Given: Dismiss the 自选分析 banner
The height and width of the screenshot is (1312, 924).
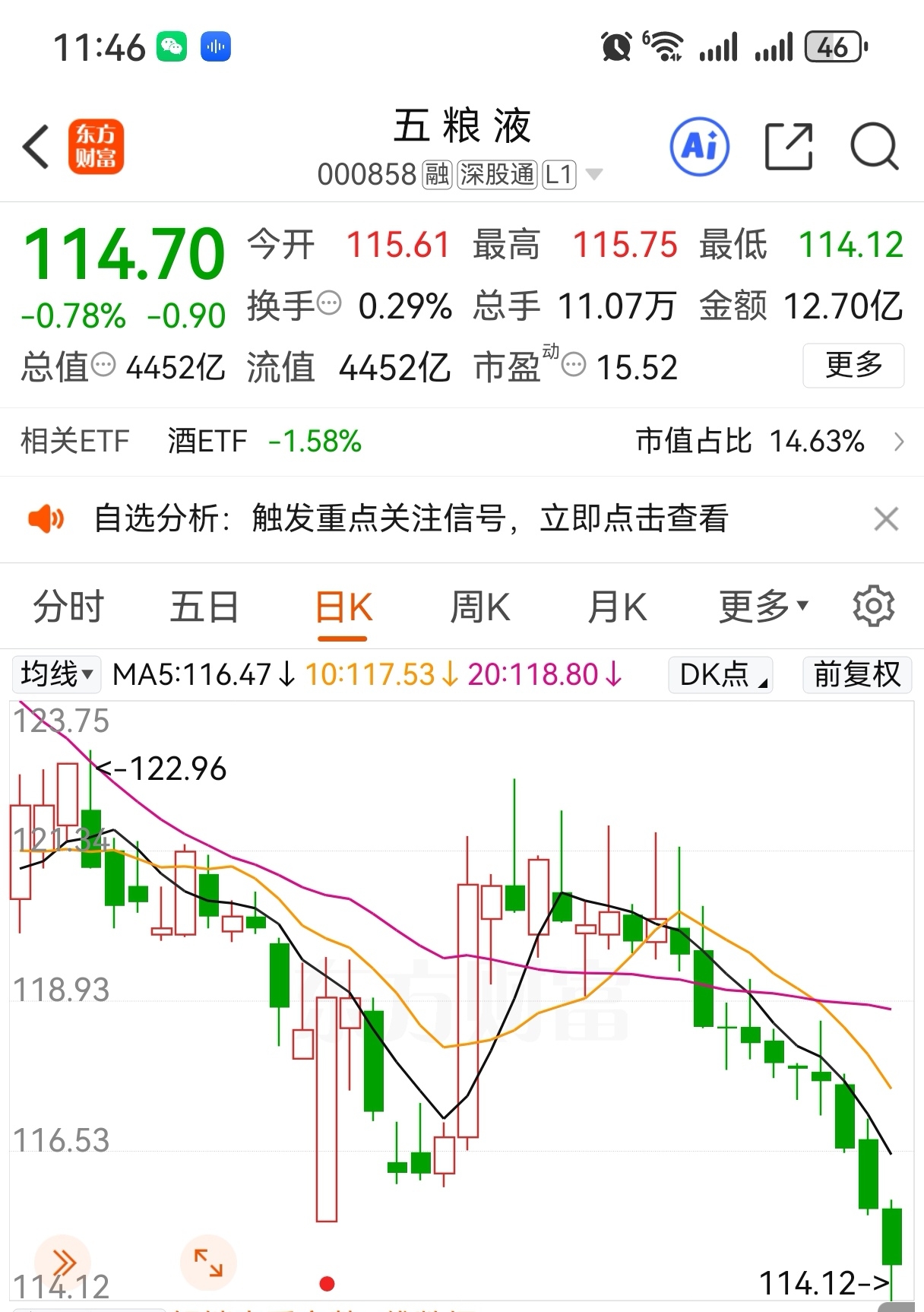Looking at the screenshot, I should click(886, 519).
